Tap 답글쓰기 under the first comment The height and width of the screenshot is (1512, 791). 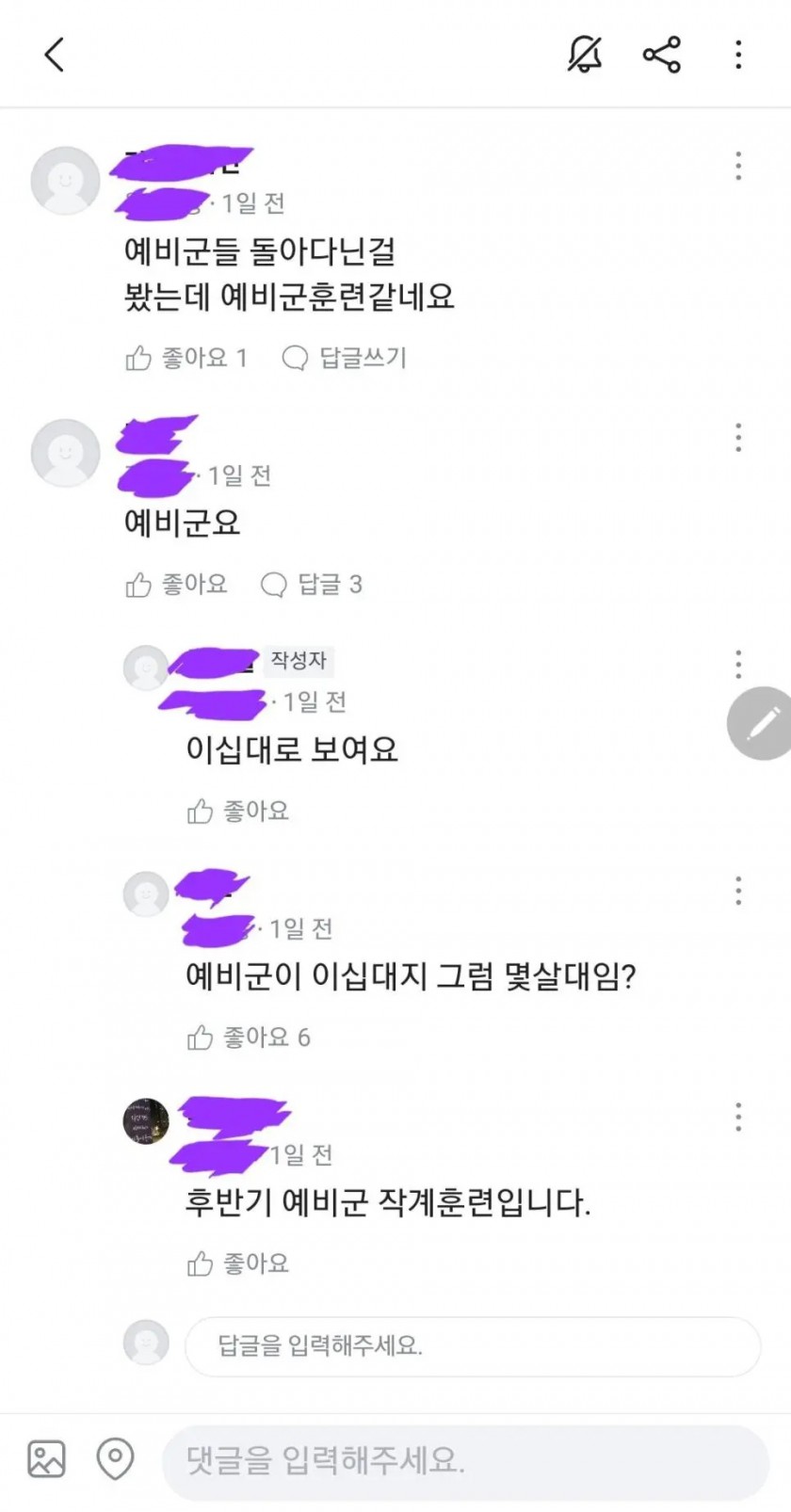tap(345, 358)
